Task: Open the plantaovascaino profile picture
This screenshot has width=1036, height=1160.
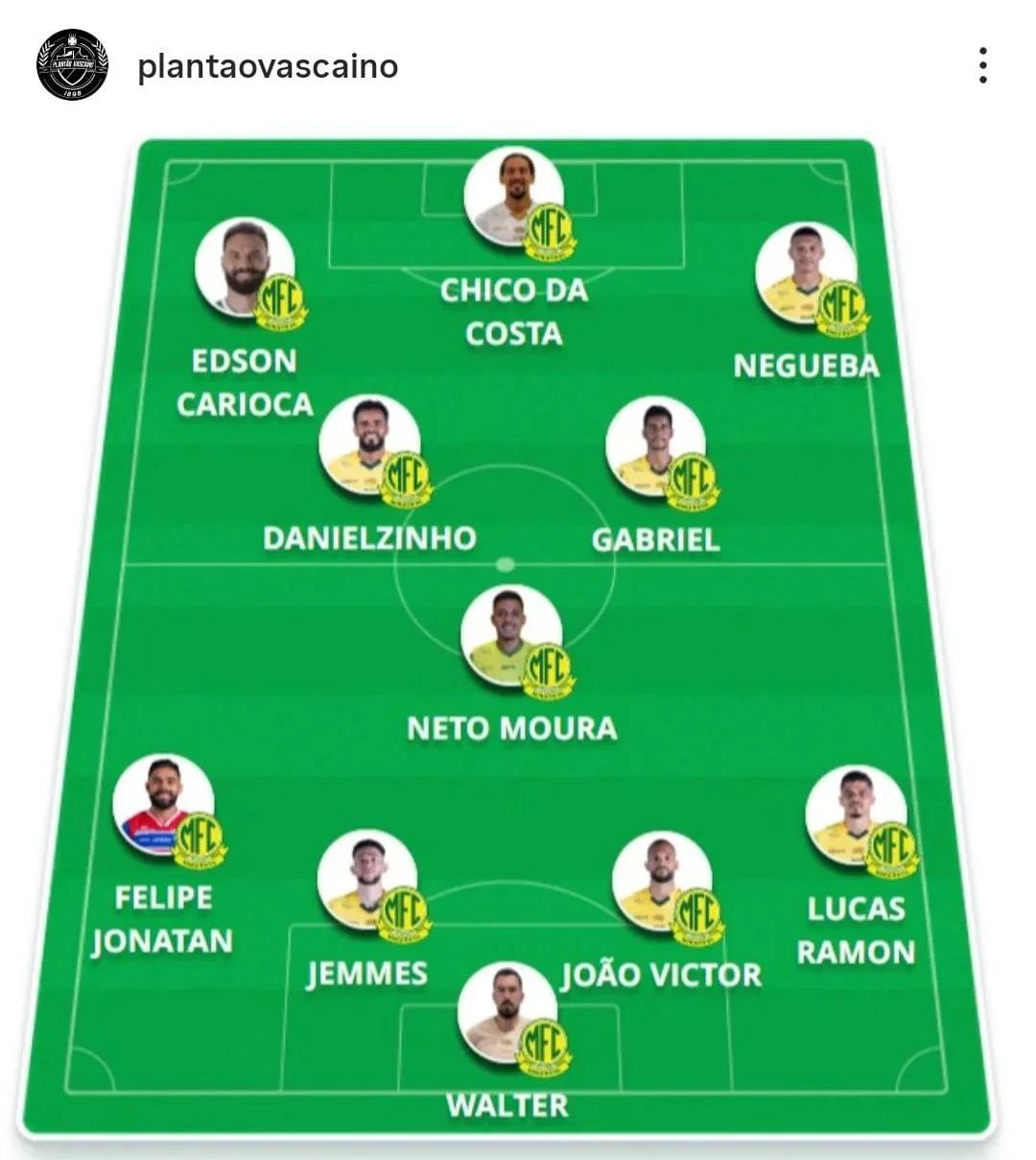Action: point(73,65)
